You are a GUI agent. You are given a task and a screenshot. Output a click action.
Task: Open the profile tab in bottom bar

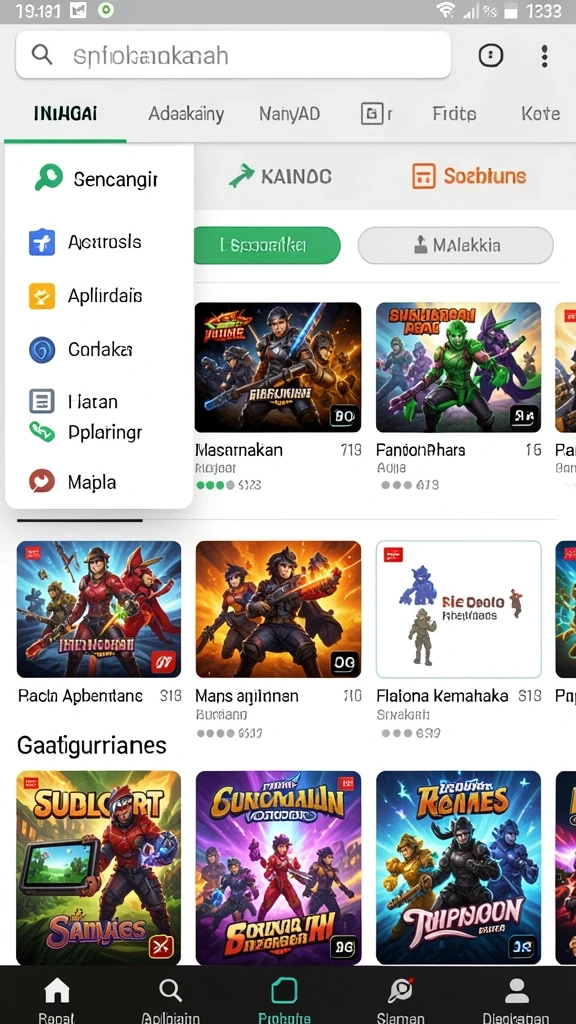click(516, 999)
